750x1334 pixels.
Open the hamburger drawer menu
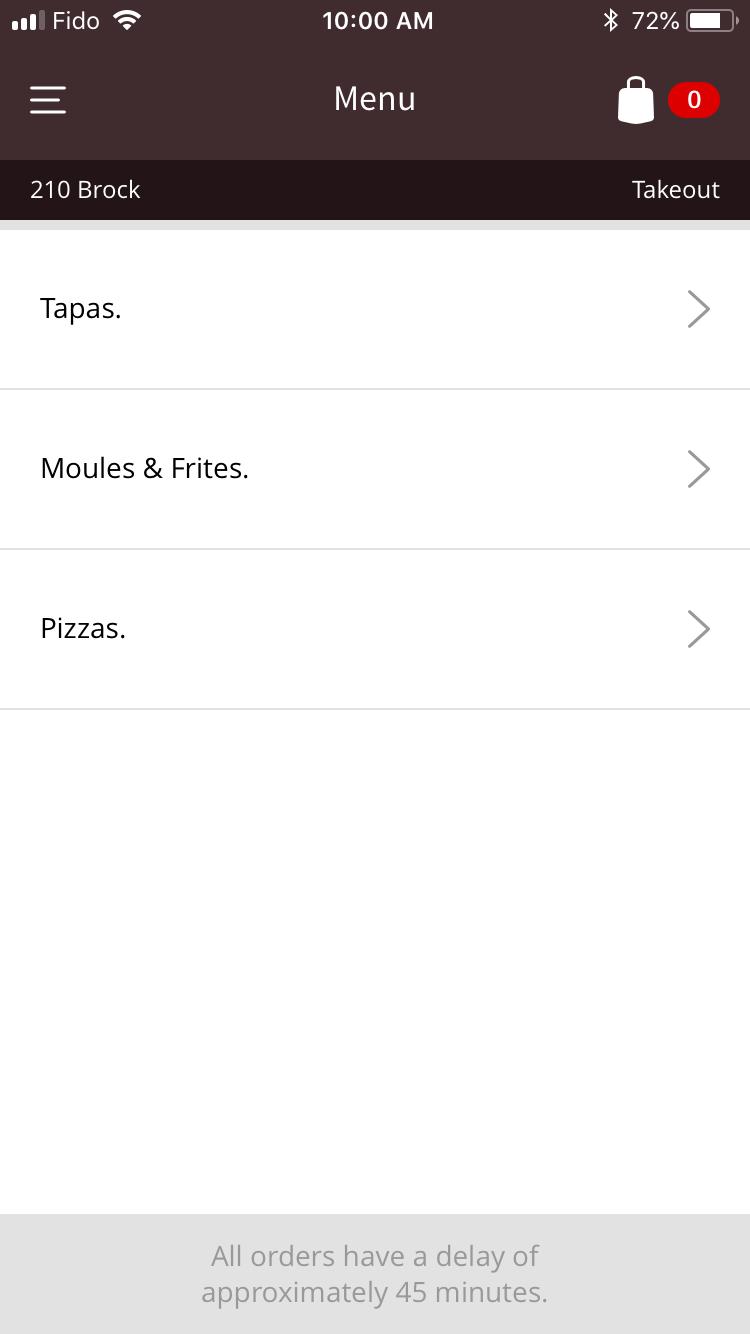click(x=48, y=100)
